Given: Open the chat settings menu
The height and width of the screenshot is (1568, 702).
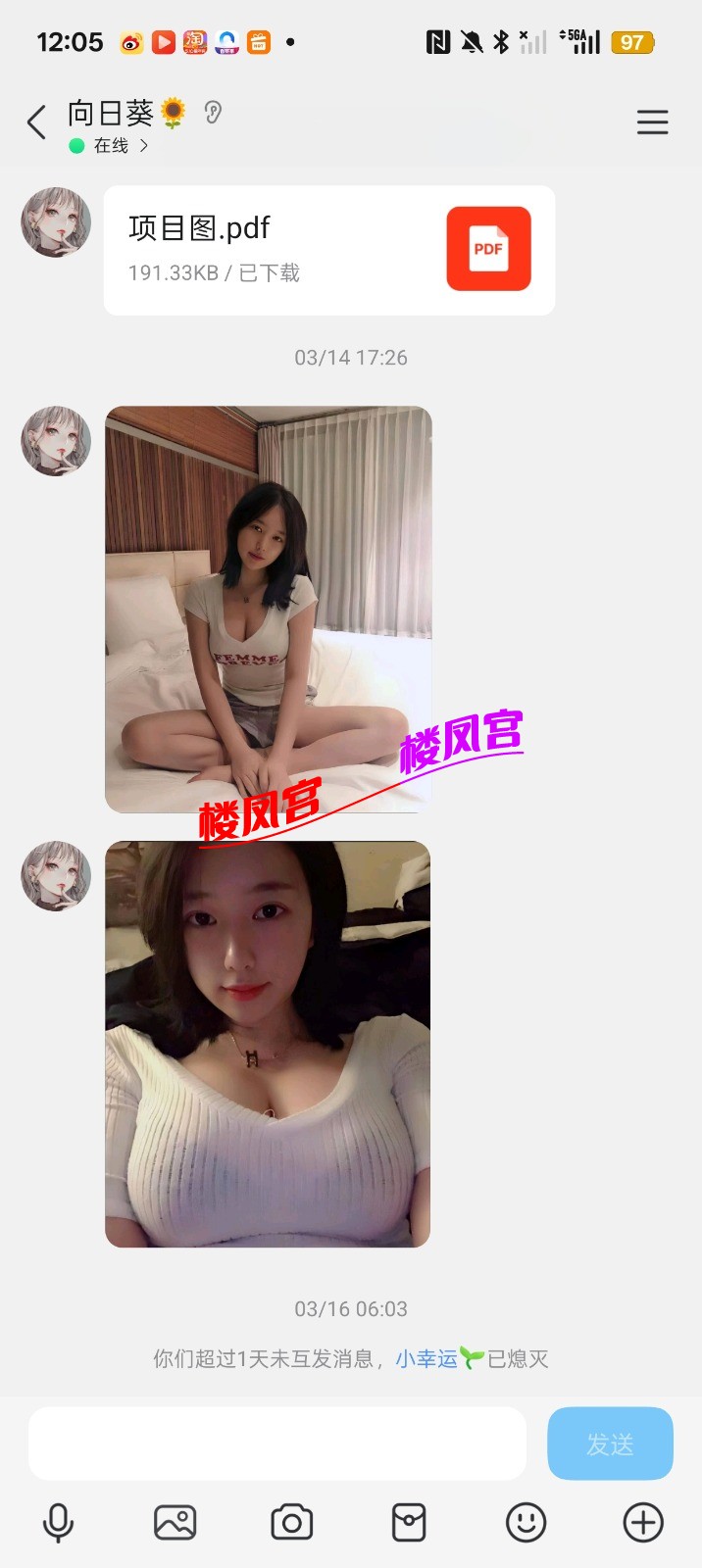Looking at the screenshot, I should pyautogui.click(x=652, y=122).
